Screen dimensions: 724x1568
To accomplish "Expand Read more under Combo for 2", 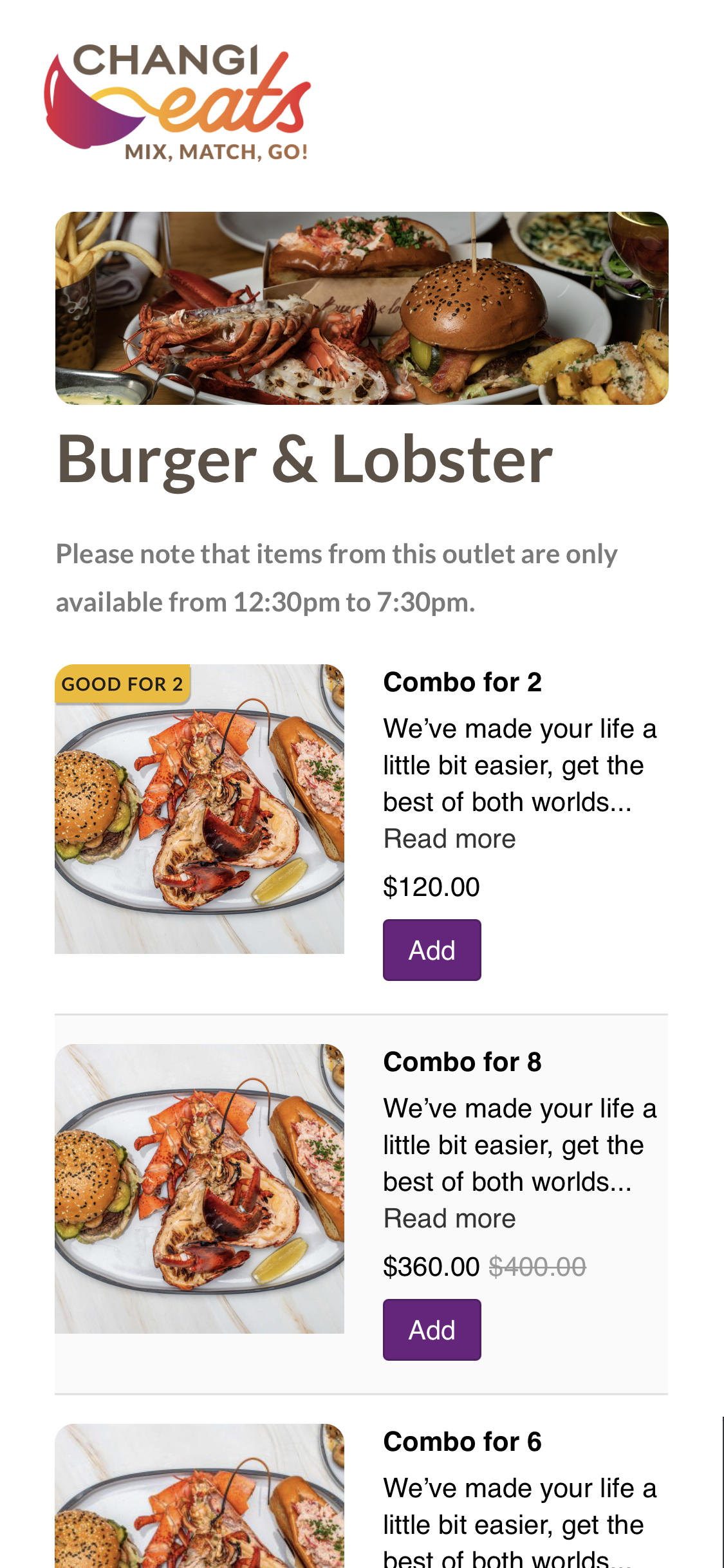I will 449,839.
